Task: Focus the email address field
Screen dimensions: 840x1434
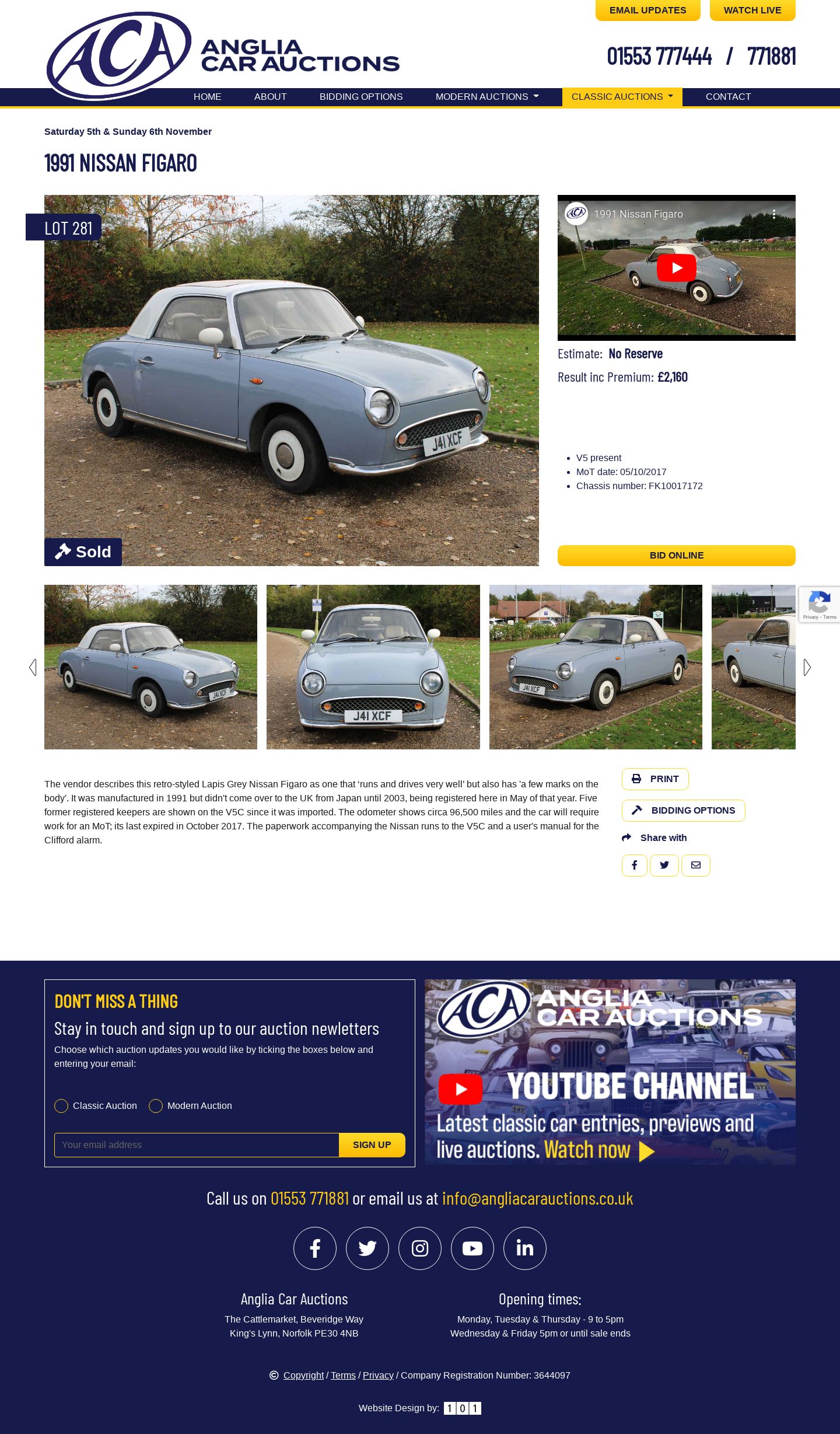Action: point(197,1145)
